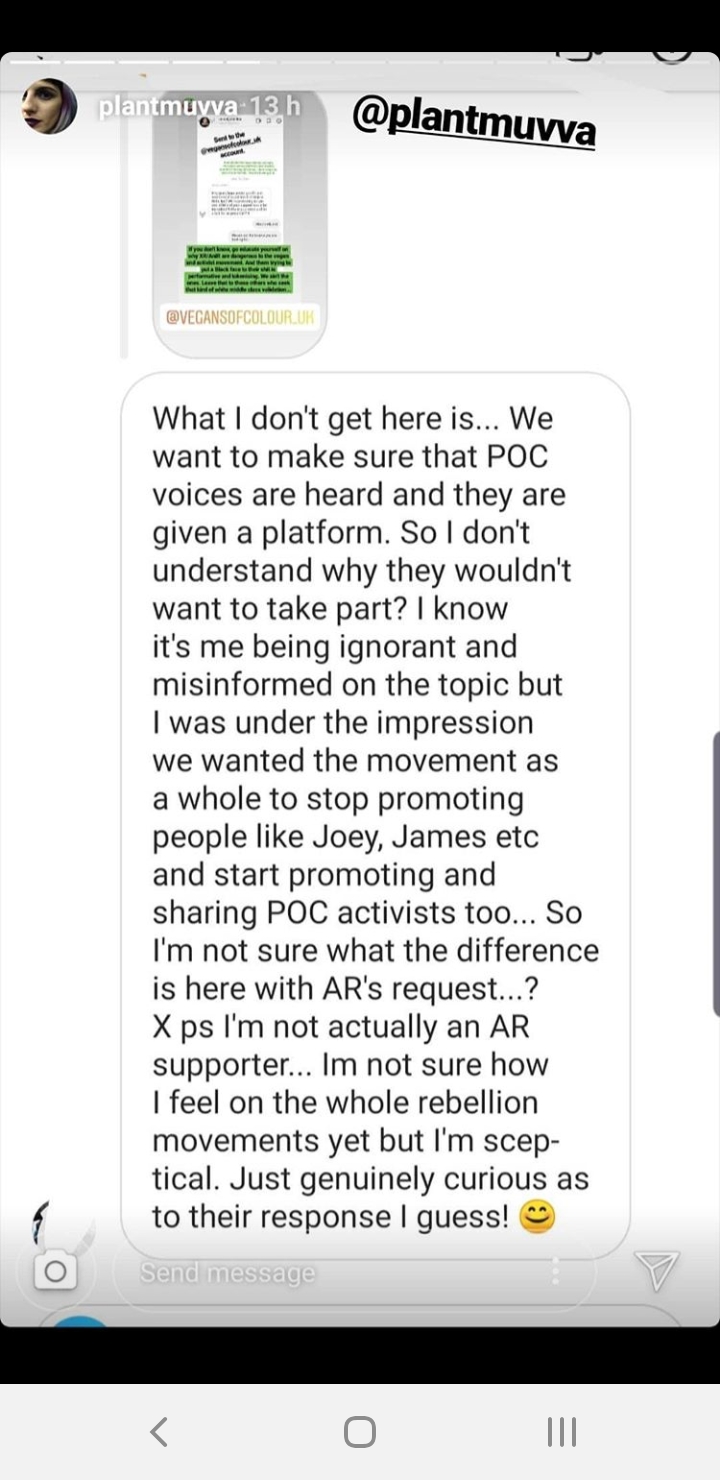Open the three-dot story options menu
This screenshot has width=720, height=1480.
click(x=556, y=1272)
